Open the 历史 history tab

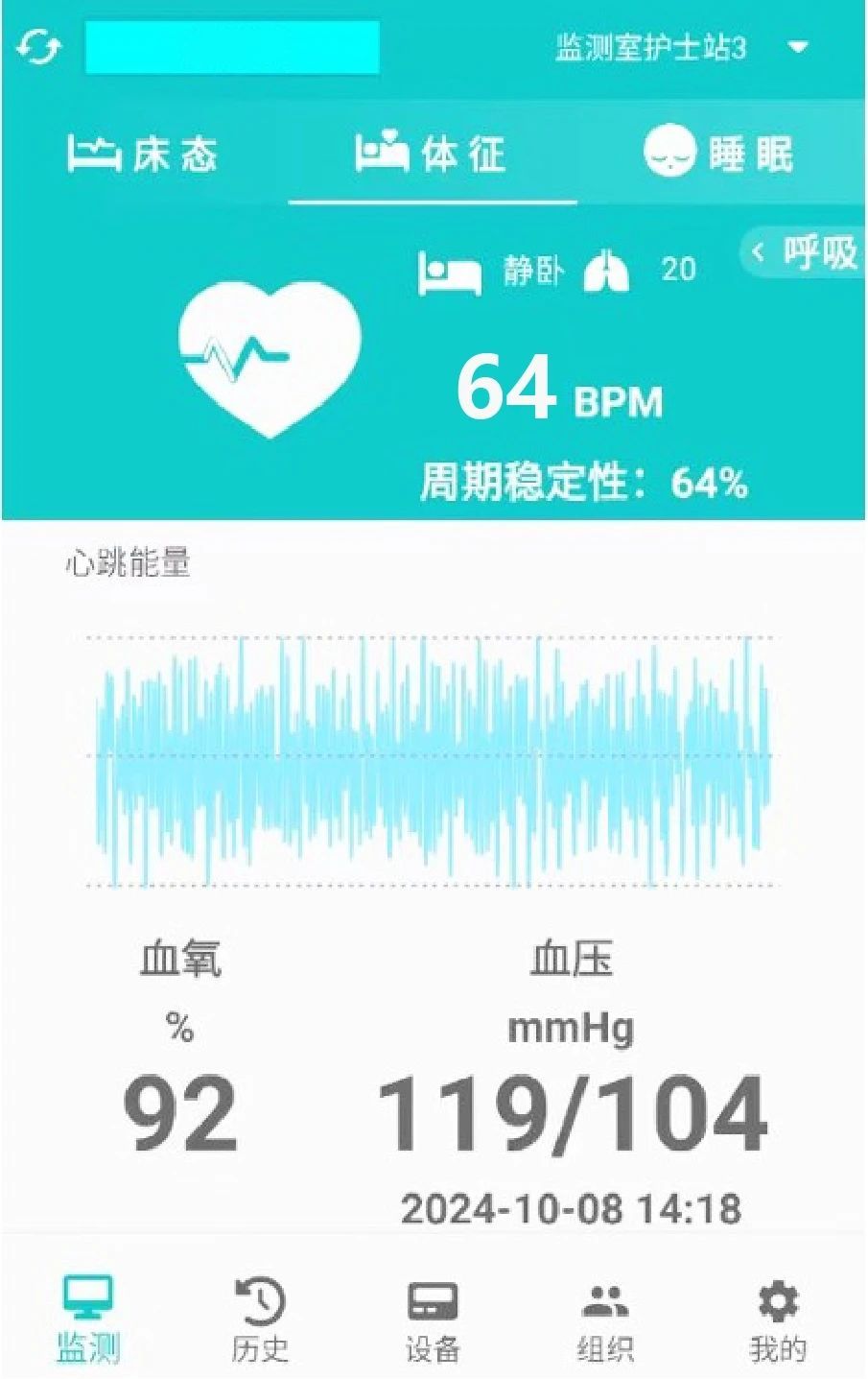coord(260,1320)
